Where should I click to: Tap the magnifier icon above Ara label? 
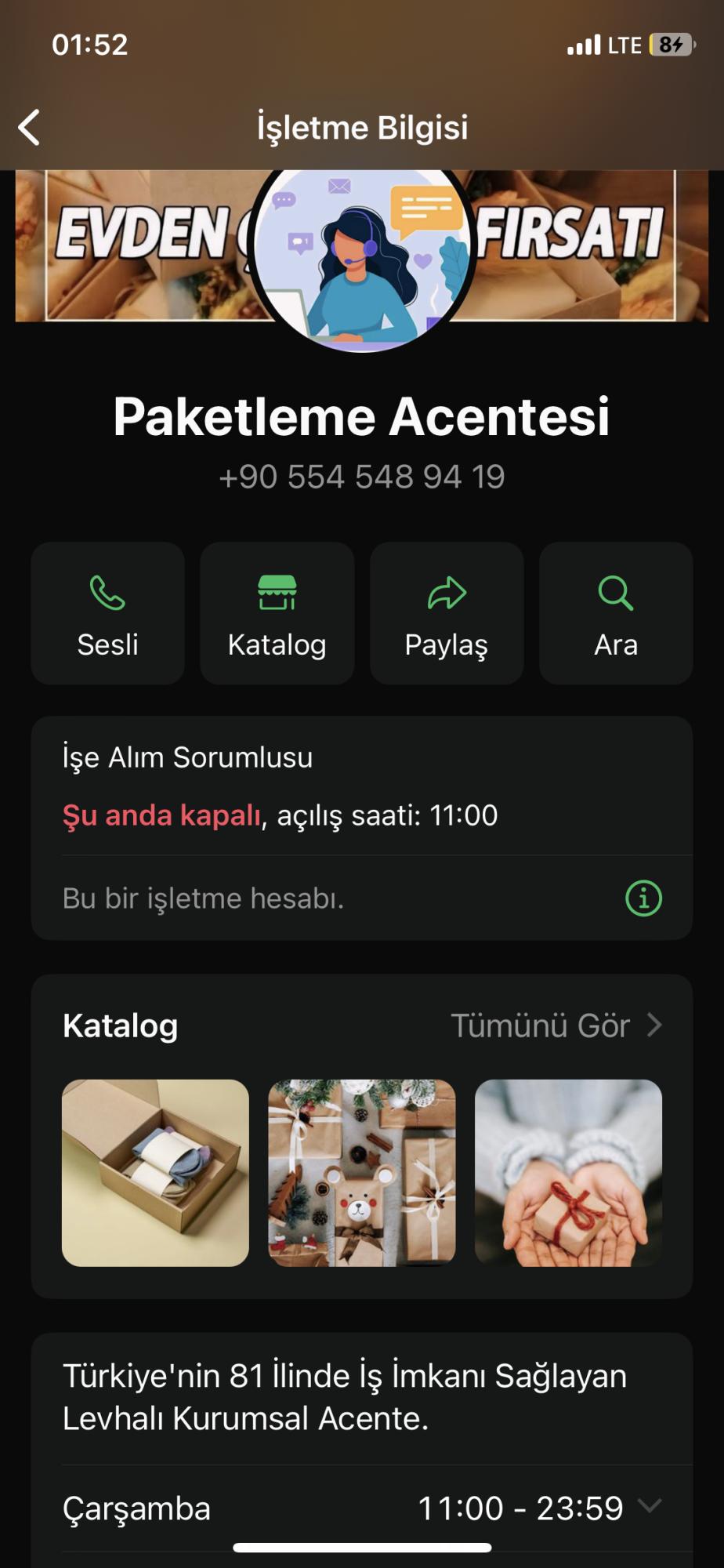point(616,593)
